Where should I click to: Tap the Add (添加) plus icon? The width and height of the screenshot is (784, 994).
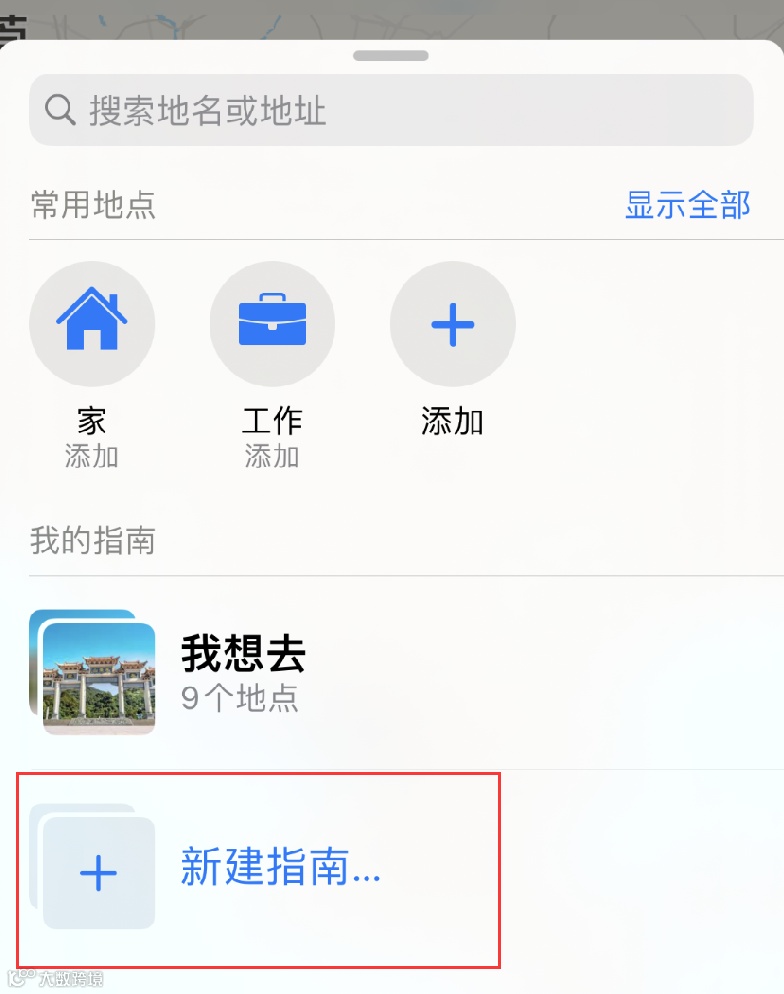pos(452,322)
